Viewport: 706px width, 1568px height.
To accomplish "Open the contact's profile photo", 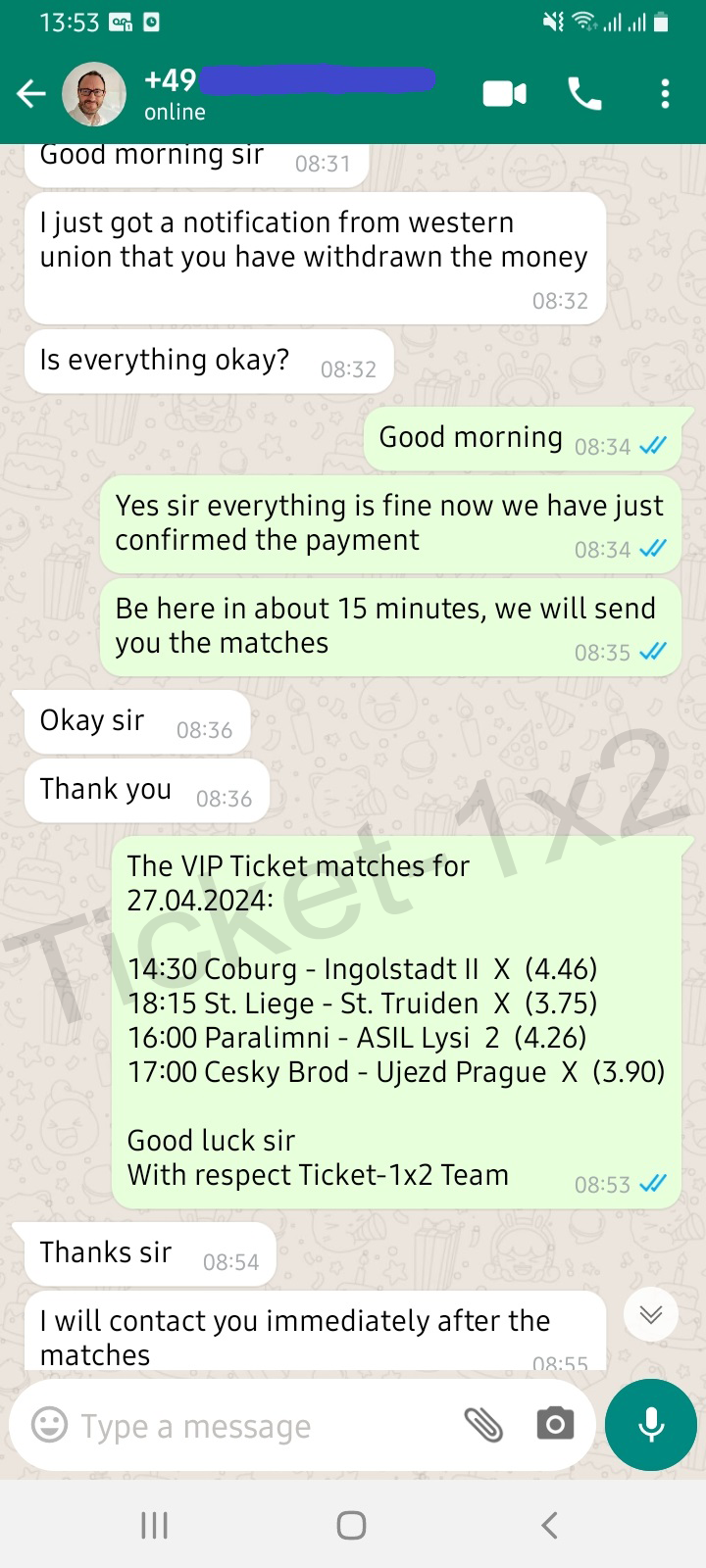I will 94,94.
